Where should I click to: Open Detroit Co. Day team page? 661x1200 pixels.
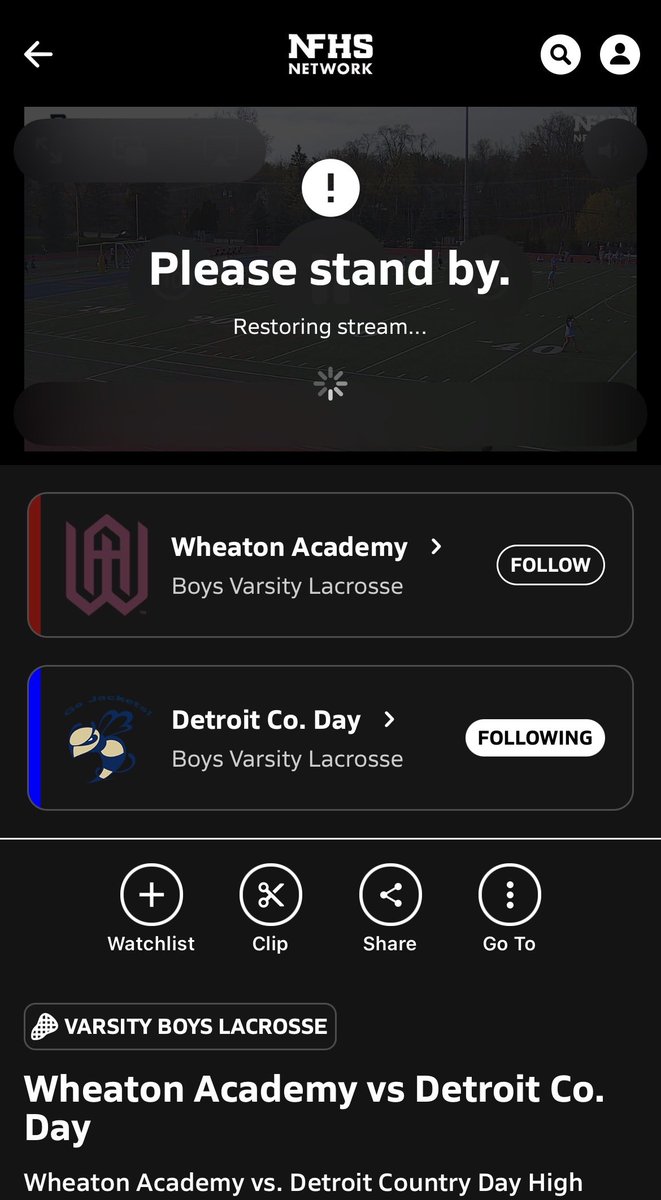283,721
